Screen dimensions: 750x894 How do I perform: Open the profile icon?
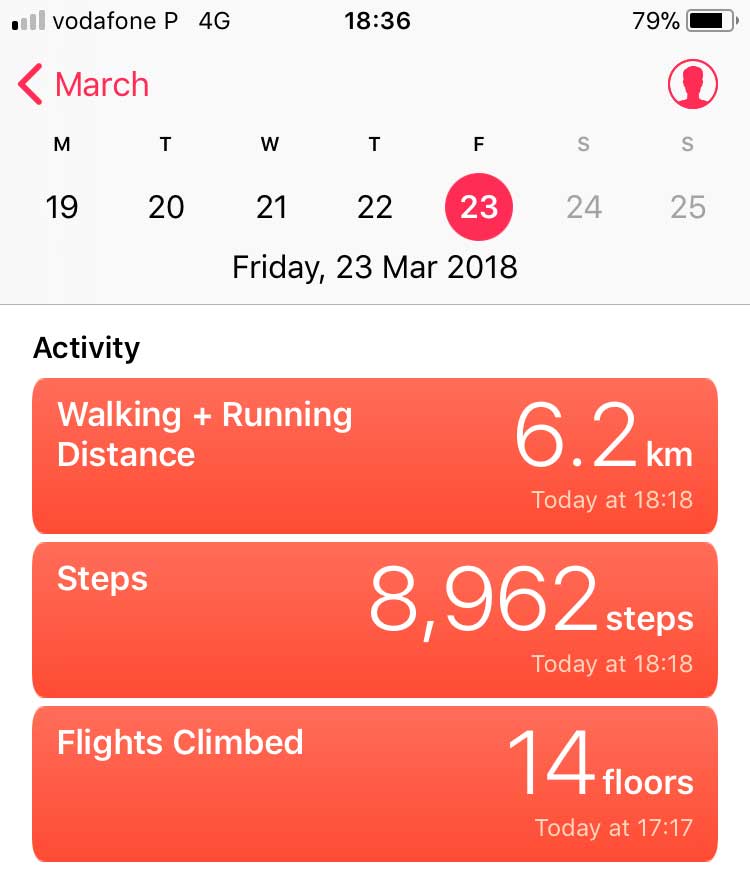pyautogui.click(x=692, y=84)
